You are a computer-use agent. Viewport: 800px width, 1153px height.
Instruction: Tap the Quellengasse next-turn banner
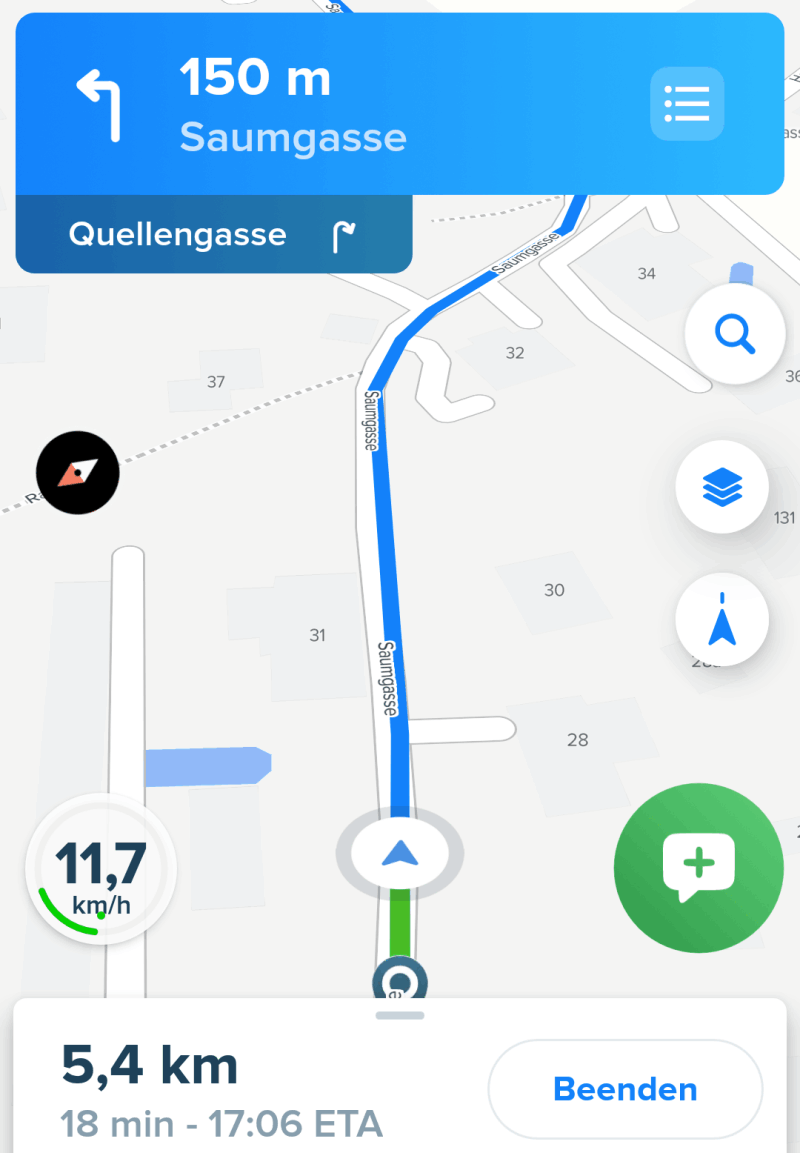tap(213, 235)
